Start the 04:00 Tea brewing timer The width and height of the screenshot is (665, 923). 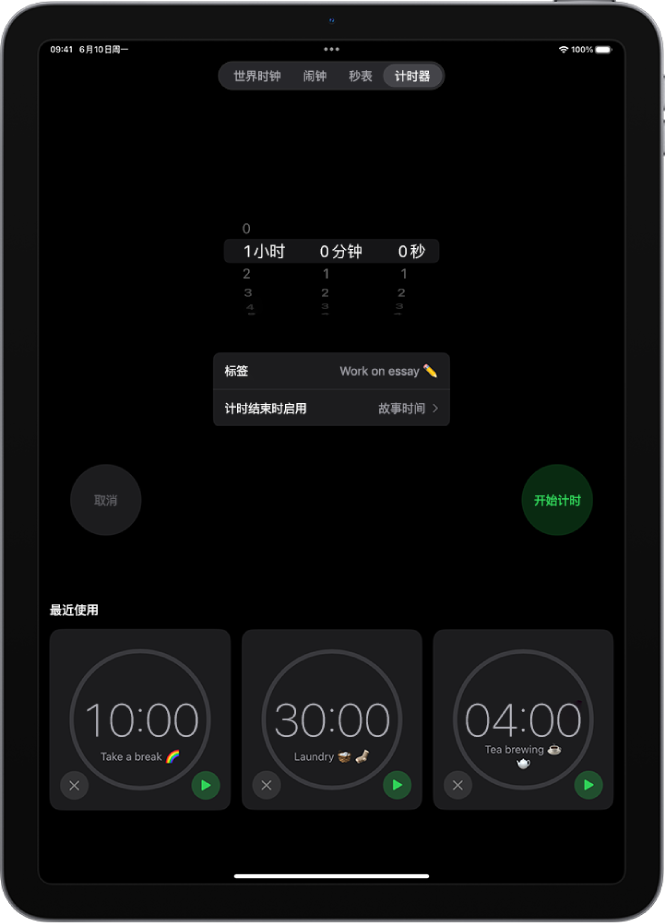click(588, 786)
